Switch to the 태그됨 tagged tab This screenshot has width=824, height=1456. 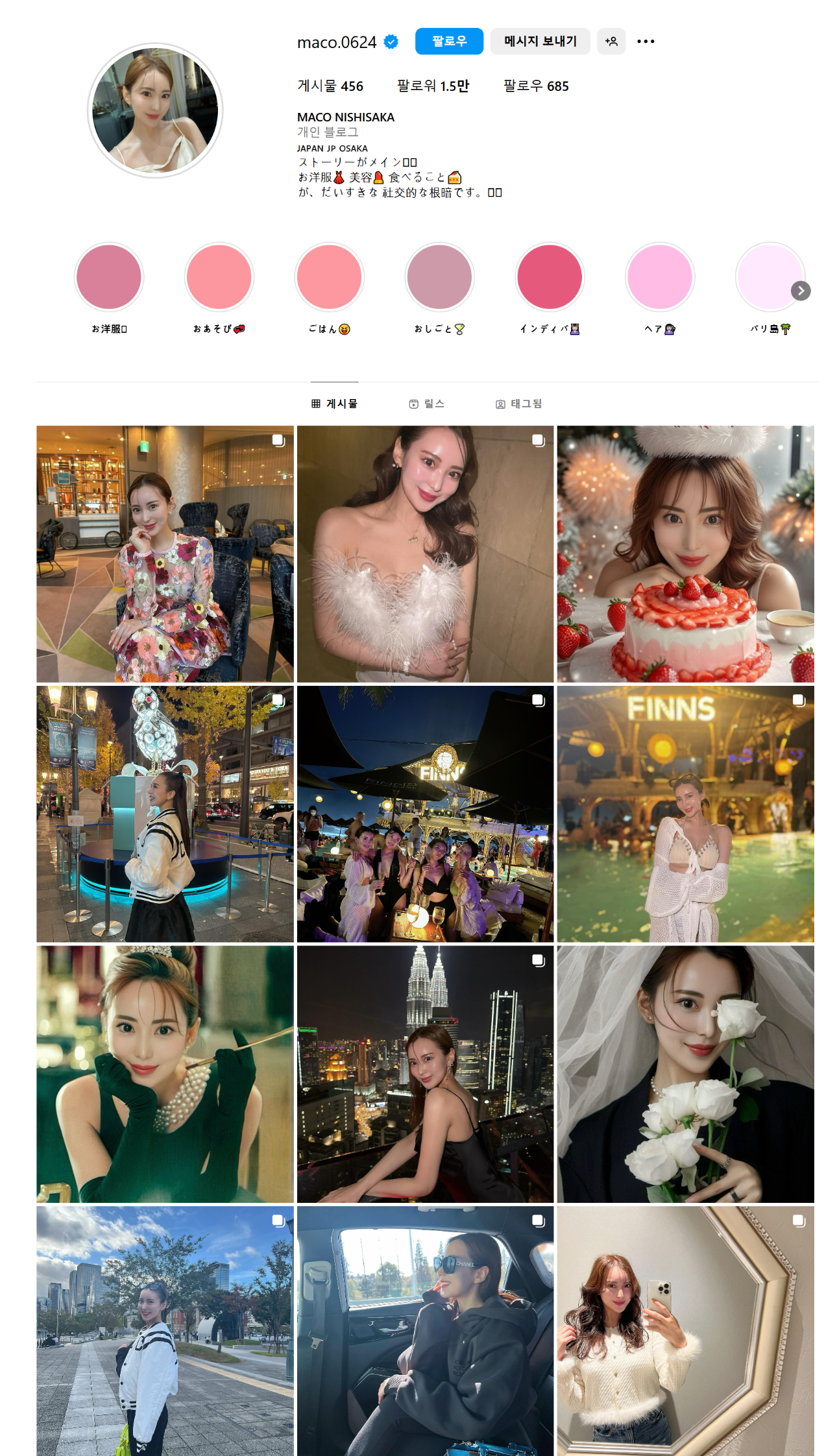click(519, 404)
